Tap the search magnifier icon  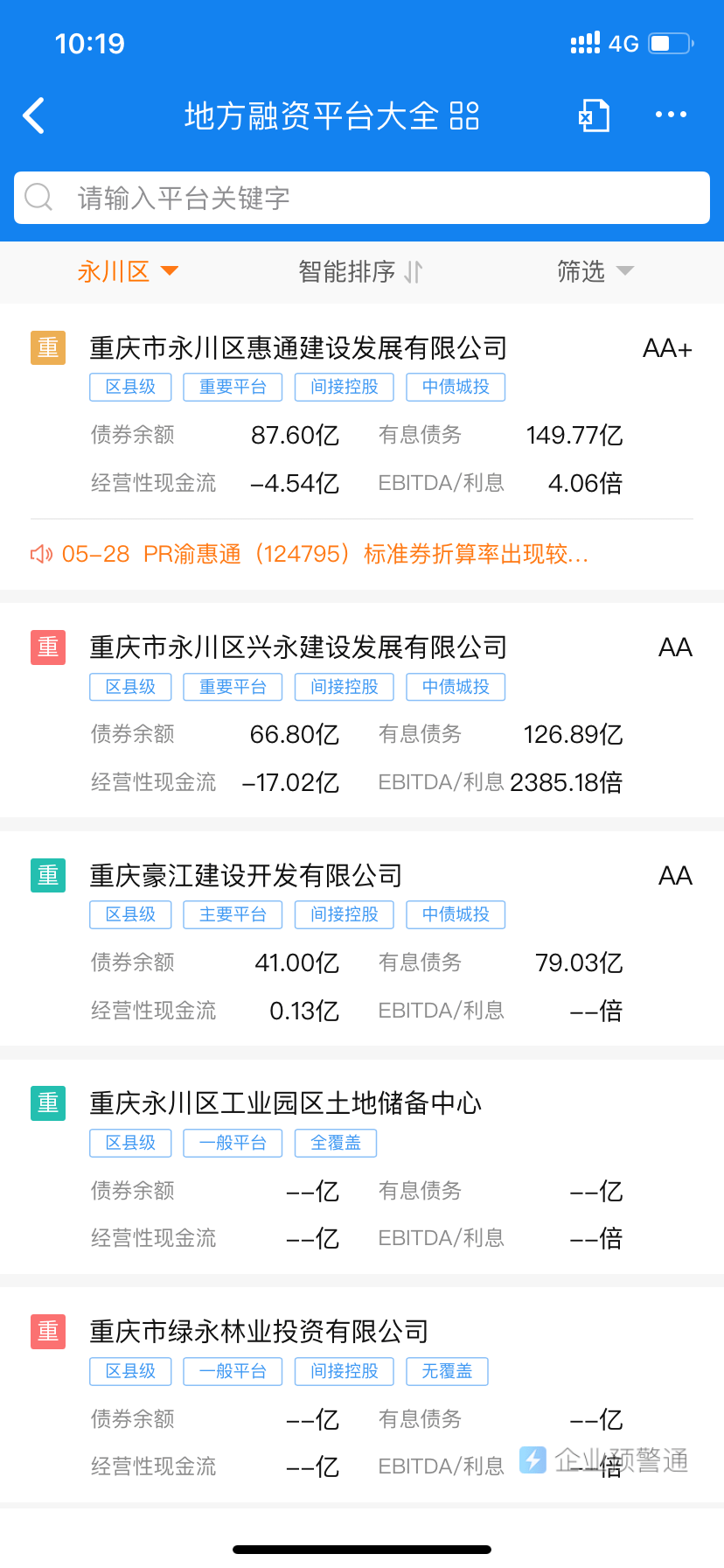pyautogui.click(x=38, y=198)
